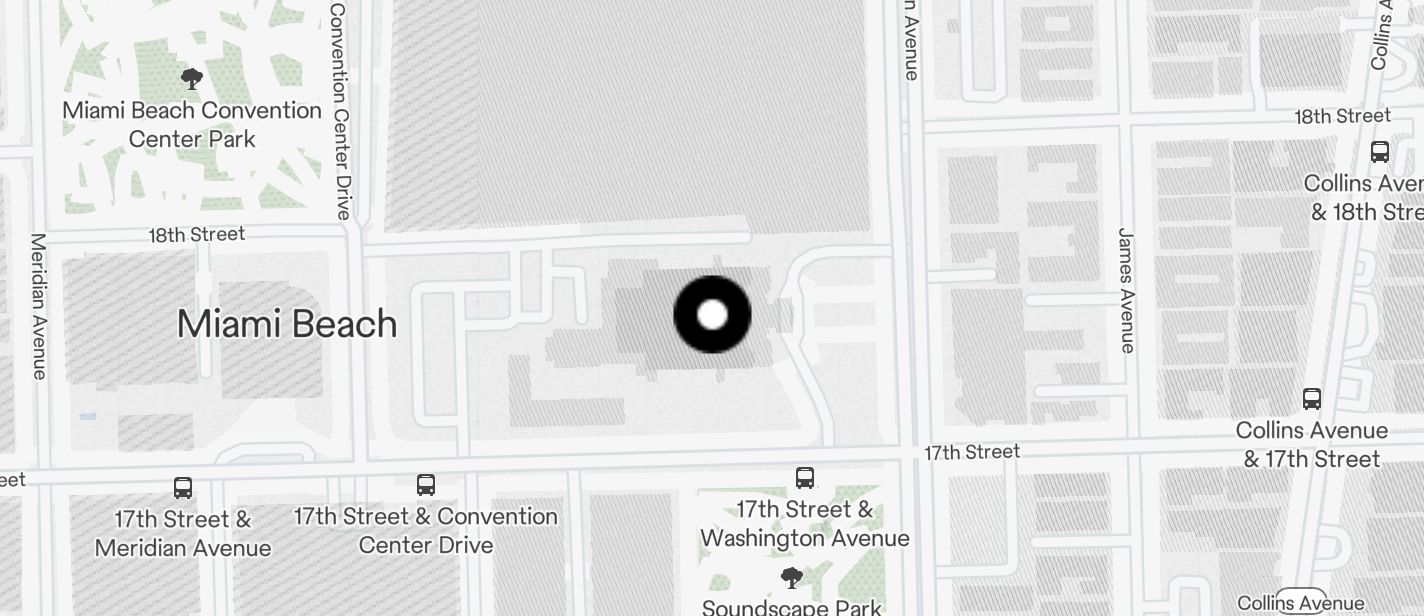Open the Soundscape Park marker
Image resolution: width=1424 pixels, height=616 pixels.
click(791, 577)
